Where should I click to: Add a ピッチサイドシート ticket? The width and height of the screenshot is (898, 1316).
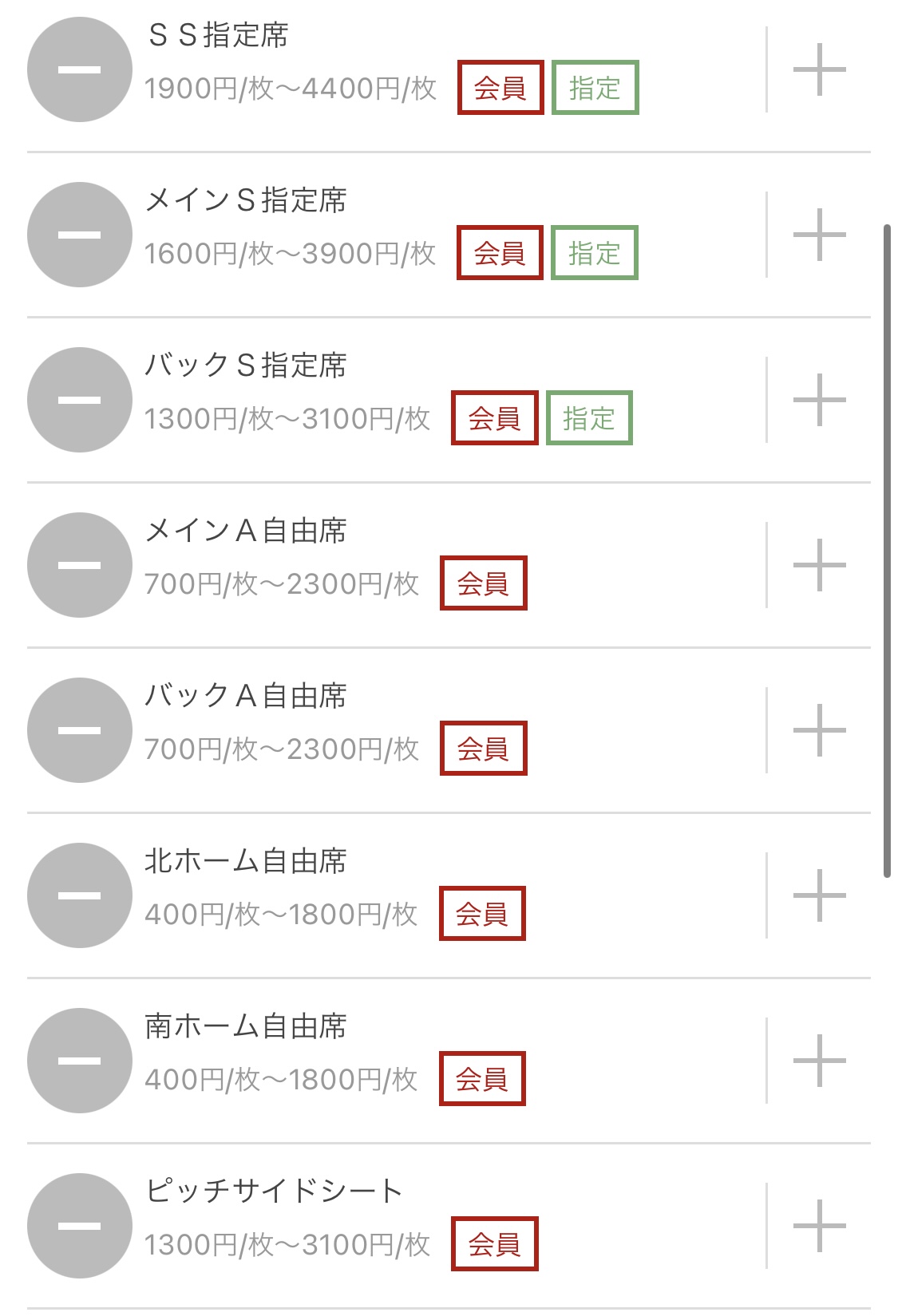819,1226
